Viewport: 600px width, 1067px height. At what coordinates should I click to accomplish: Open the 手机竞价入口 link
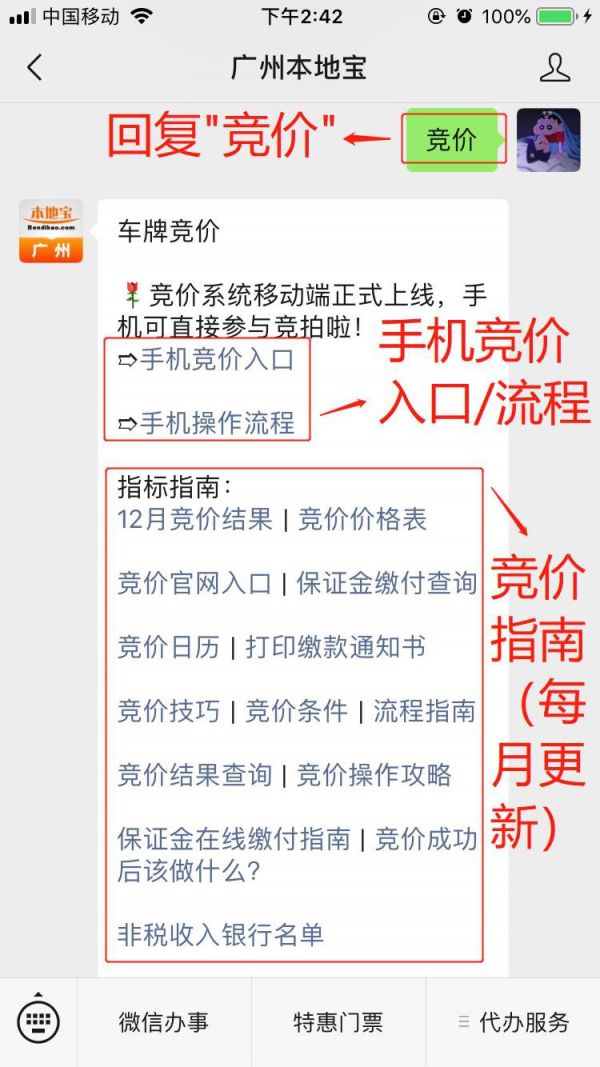[x=217, y=360]
